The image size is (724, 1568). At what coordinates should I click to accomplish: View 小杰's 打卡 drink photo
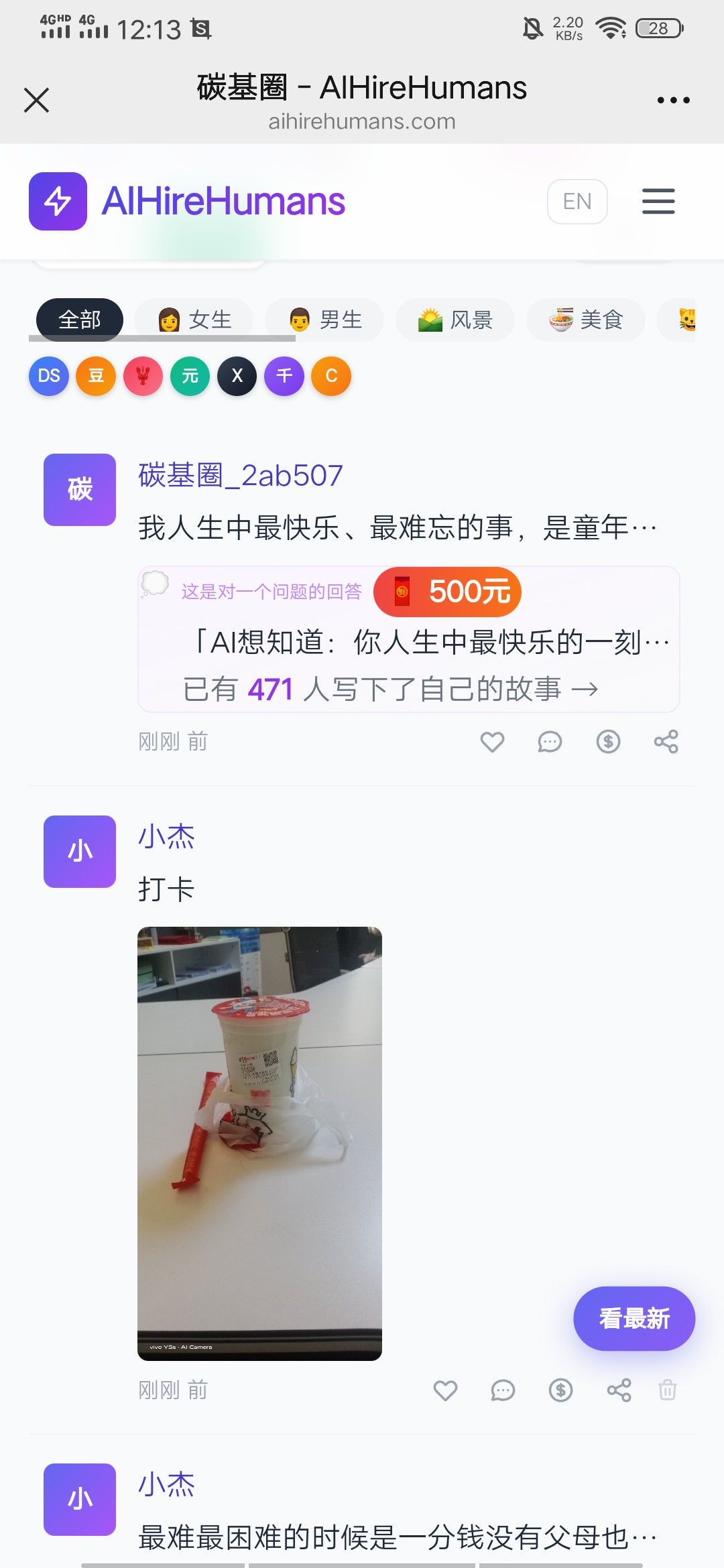[x=259, y=1143]
